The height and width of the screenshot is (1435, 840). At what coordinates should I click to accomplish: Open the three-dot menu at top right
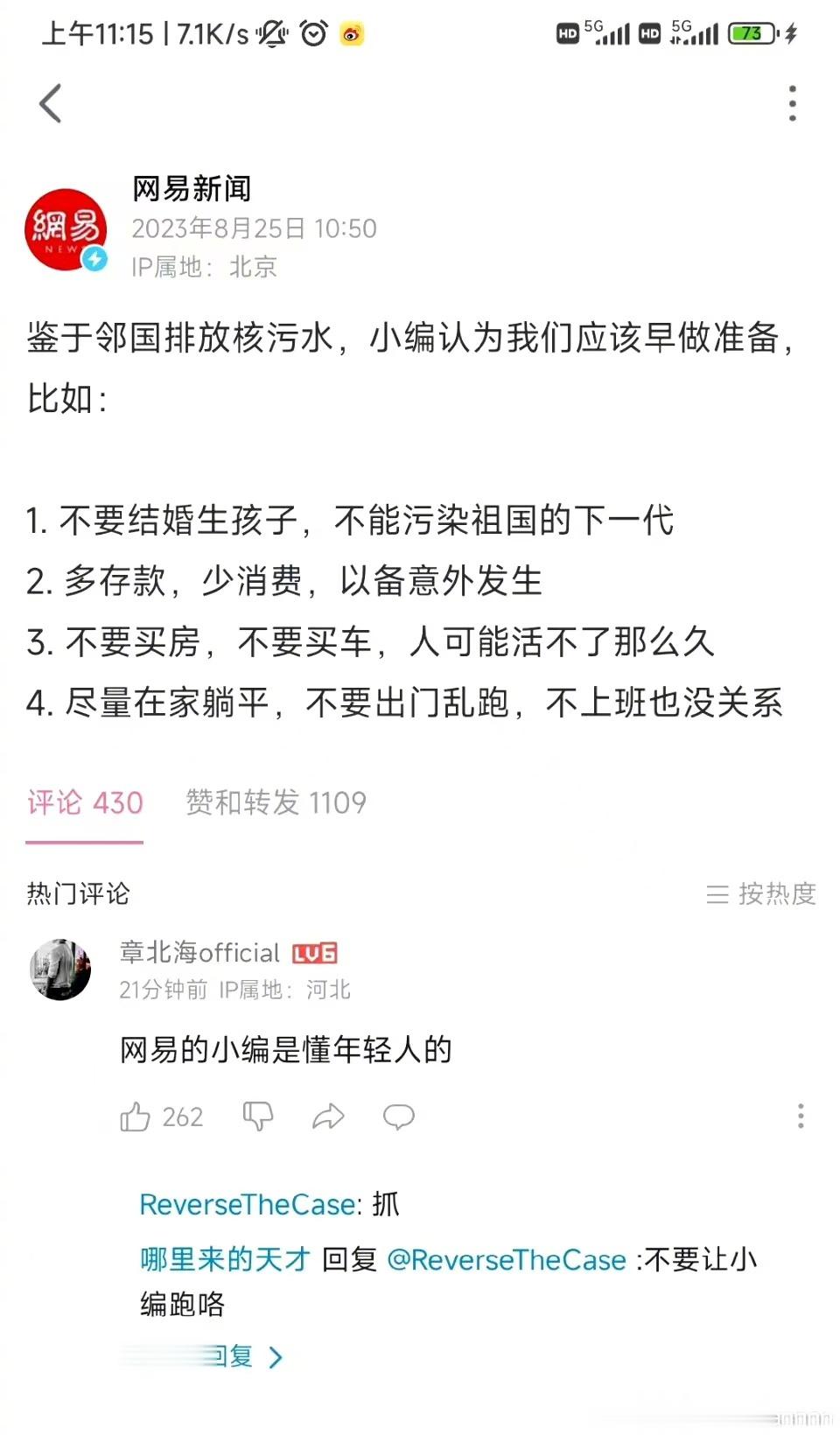point(792,103)
